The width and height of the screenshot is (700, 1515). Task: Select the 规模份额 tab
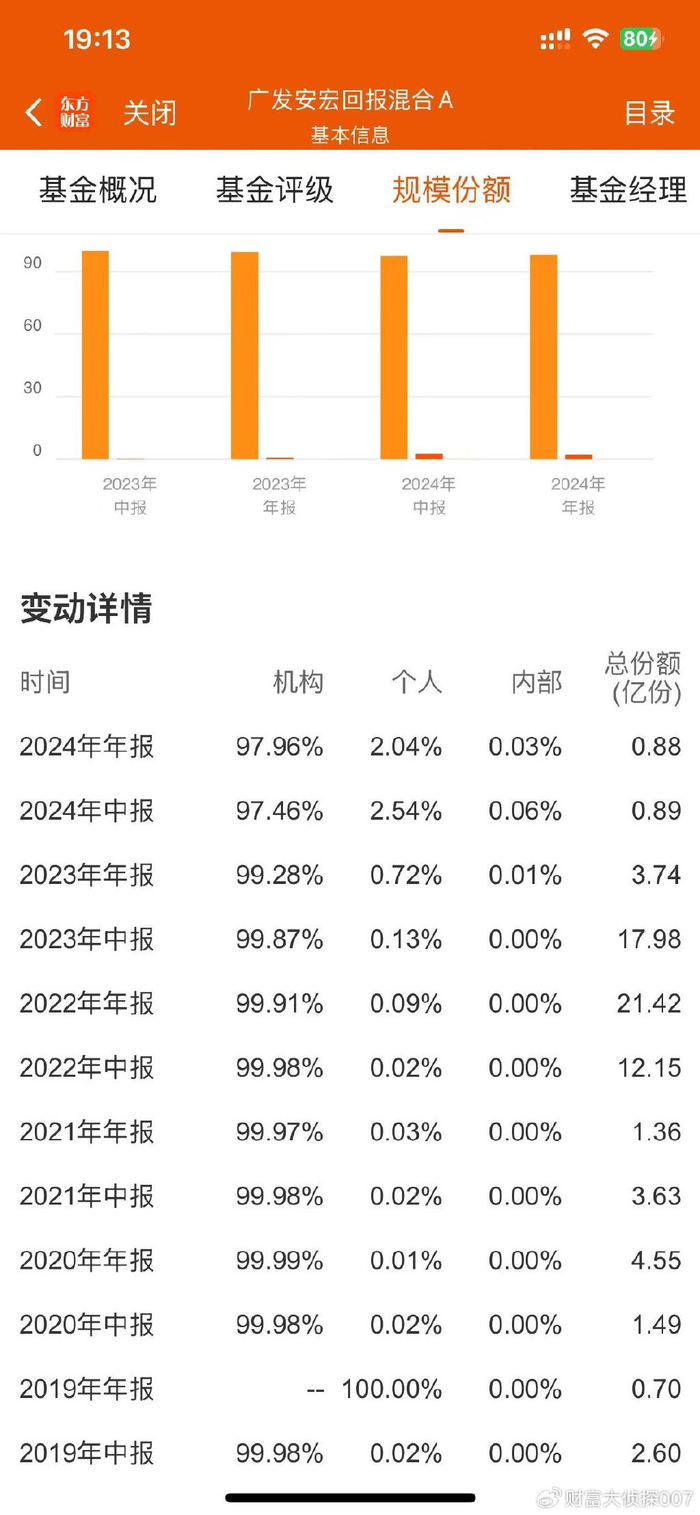coord(452,190)
